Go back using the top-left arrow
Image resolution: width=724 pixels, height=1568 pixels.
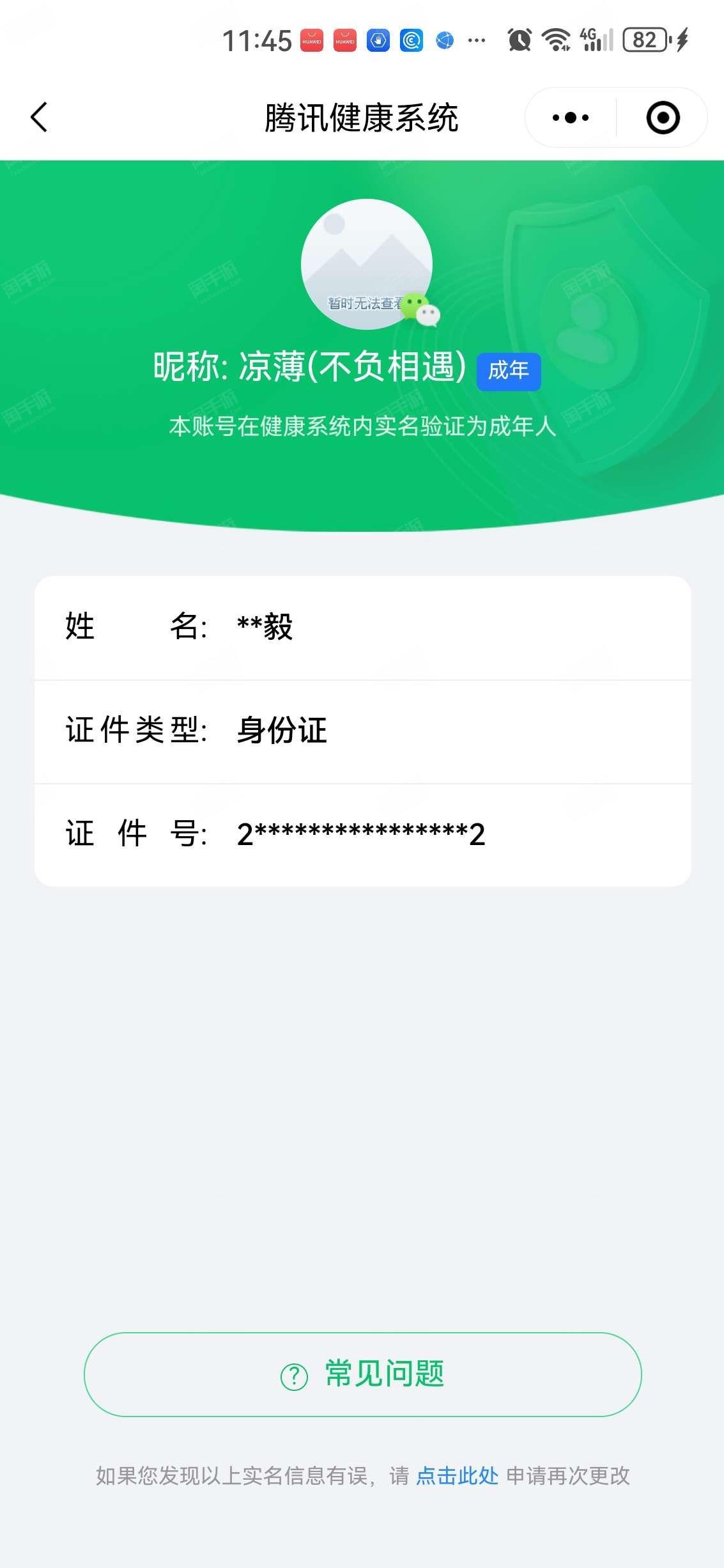click(x=39, y=118)
